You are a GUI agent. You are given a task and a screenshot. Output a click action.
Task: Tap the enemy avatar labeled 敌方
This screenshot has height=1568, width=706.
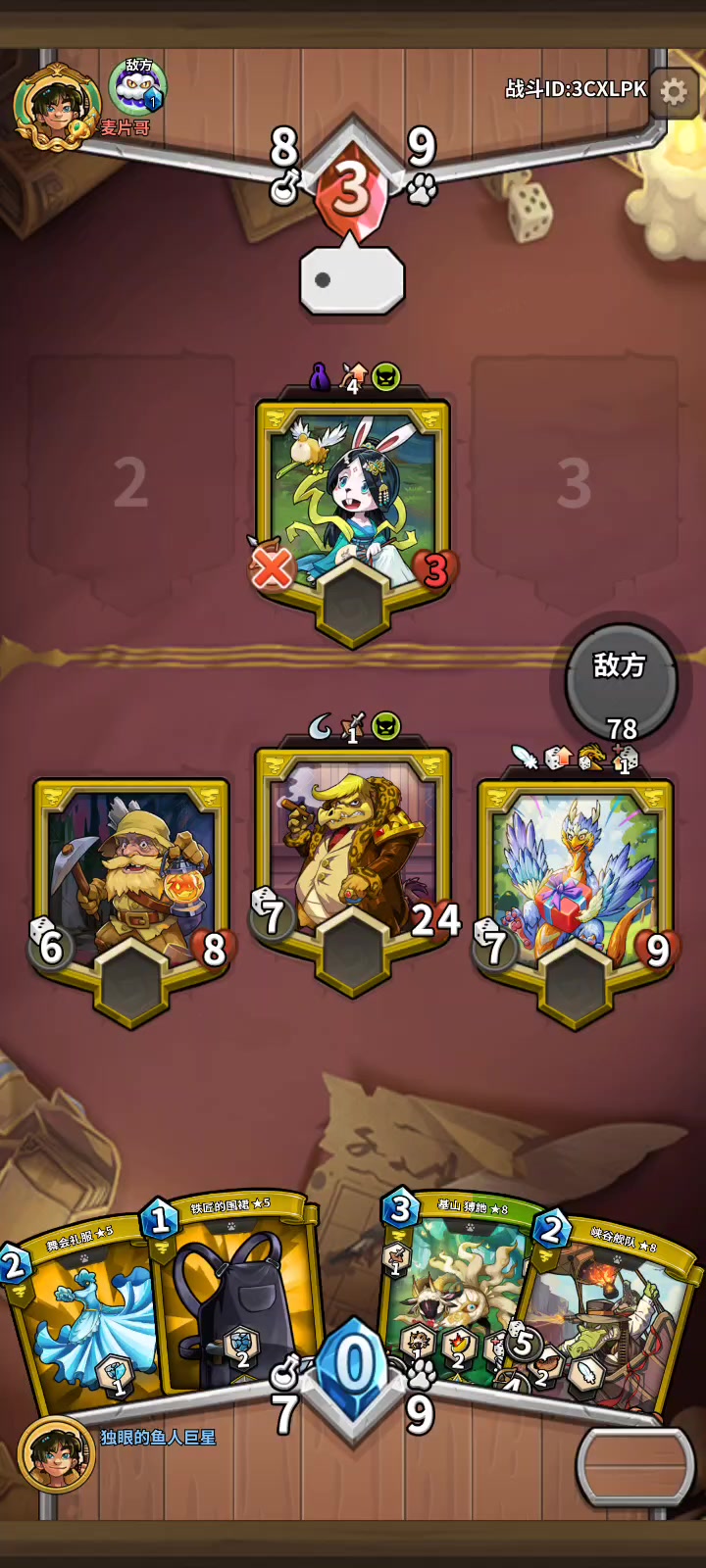(x=137, y=88)
